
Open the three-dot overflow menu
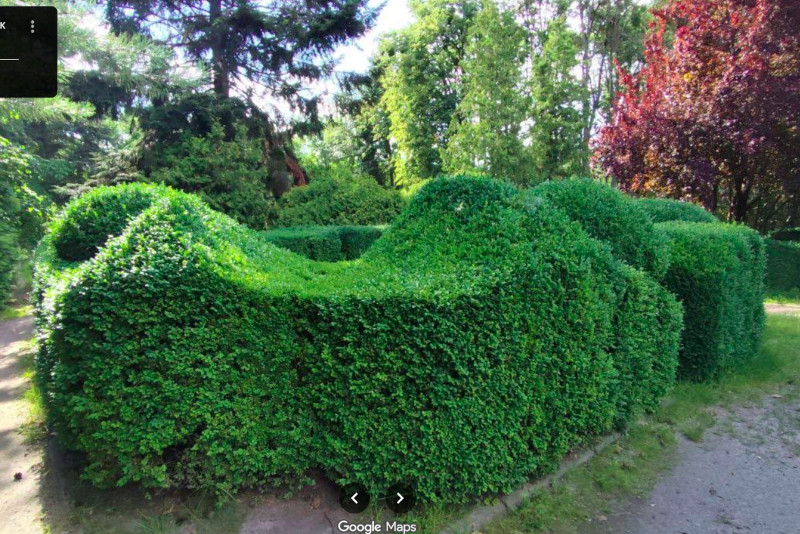click(32, 26)
